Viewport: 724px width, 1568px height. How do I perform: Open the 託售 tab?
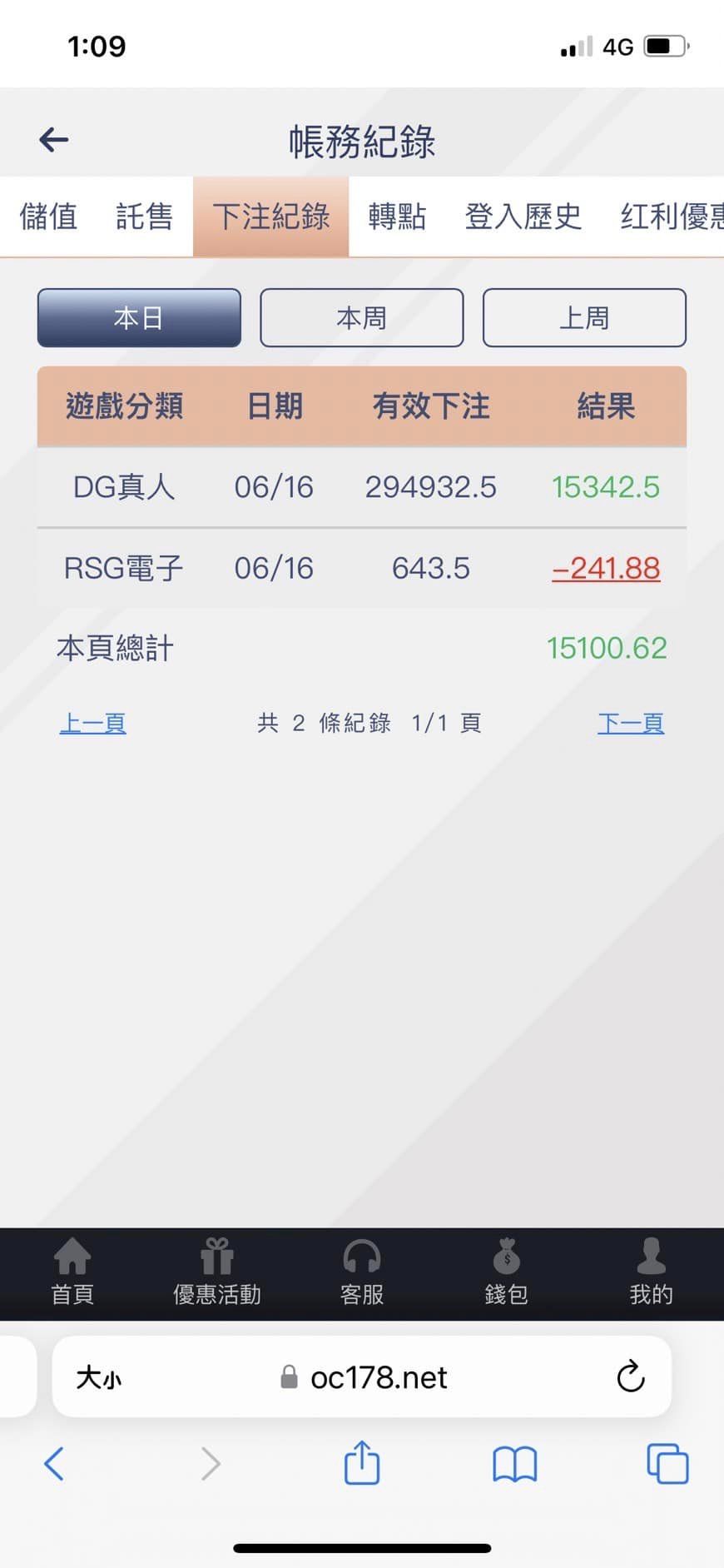(145, 217)
